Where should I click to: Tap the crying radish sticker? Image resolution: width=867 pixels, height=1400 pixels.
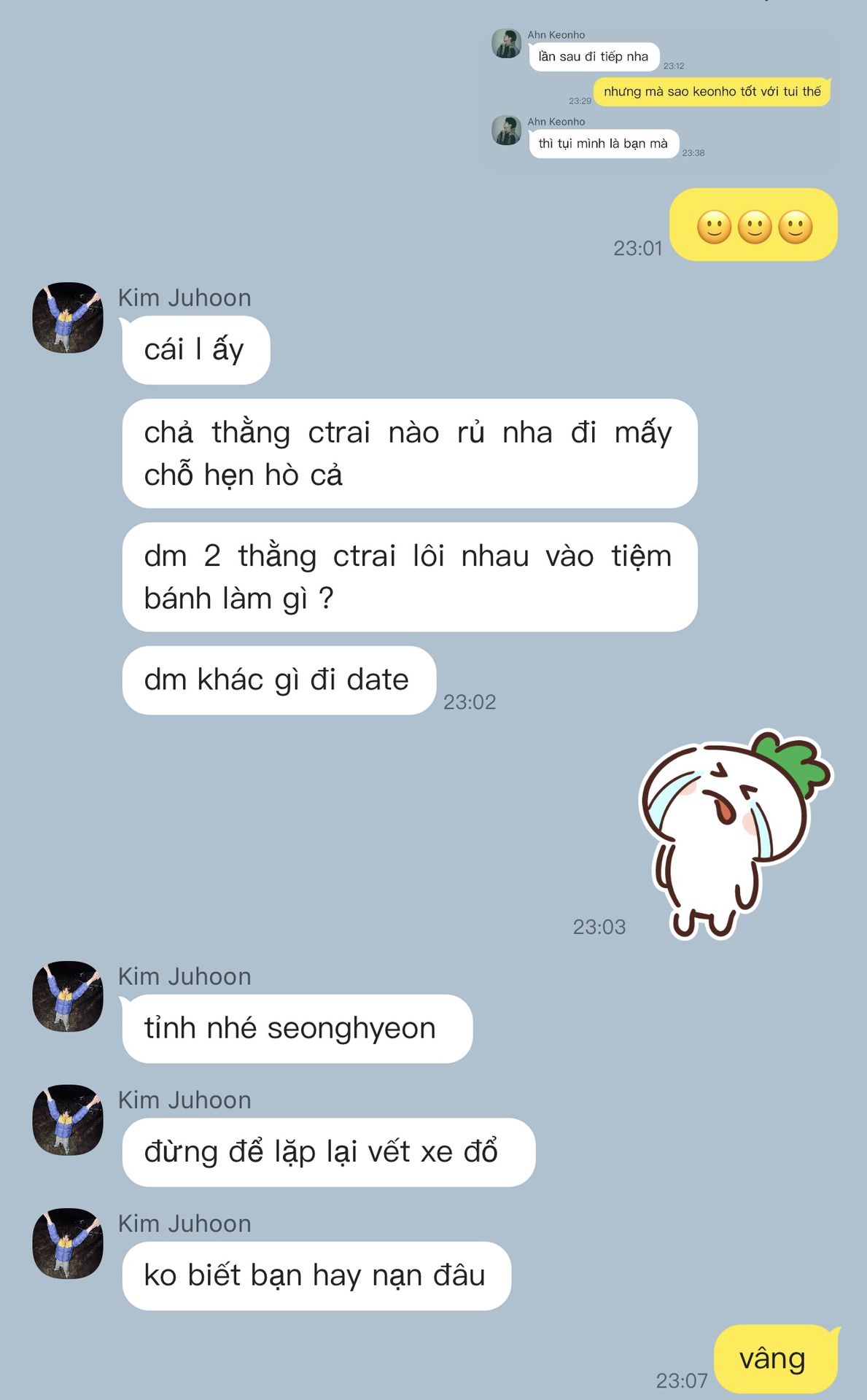(x=734, y=833)
